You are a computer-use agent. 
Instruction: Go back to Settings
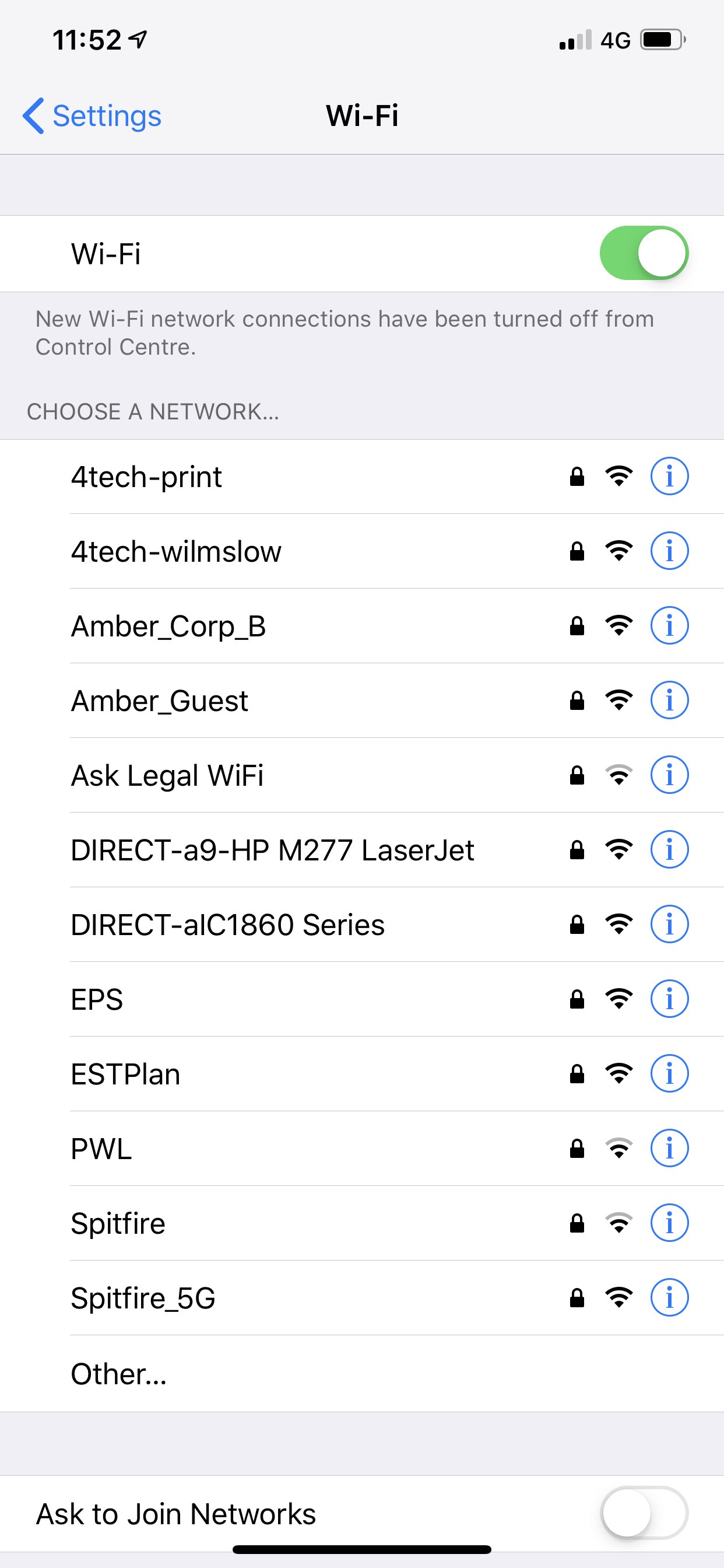click(92, 116)
